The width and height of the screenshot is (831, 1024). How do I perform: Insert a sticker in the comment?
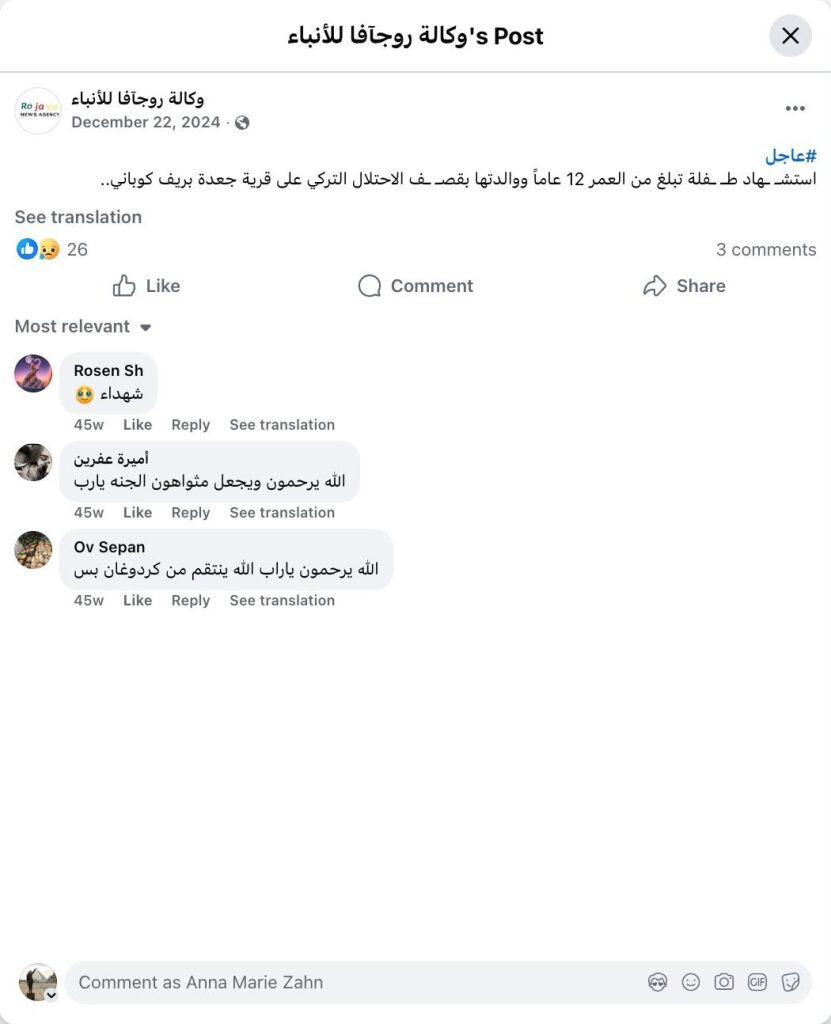click(x=790, y=982)
